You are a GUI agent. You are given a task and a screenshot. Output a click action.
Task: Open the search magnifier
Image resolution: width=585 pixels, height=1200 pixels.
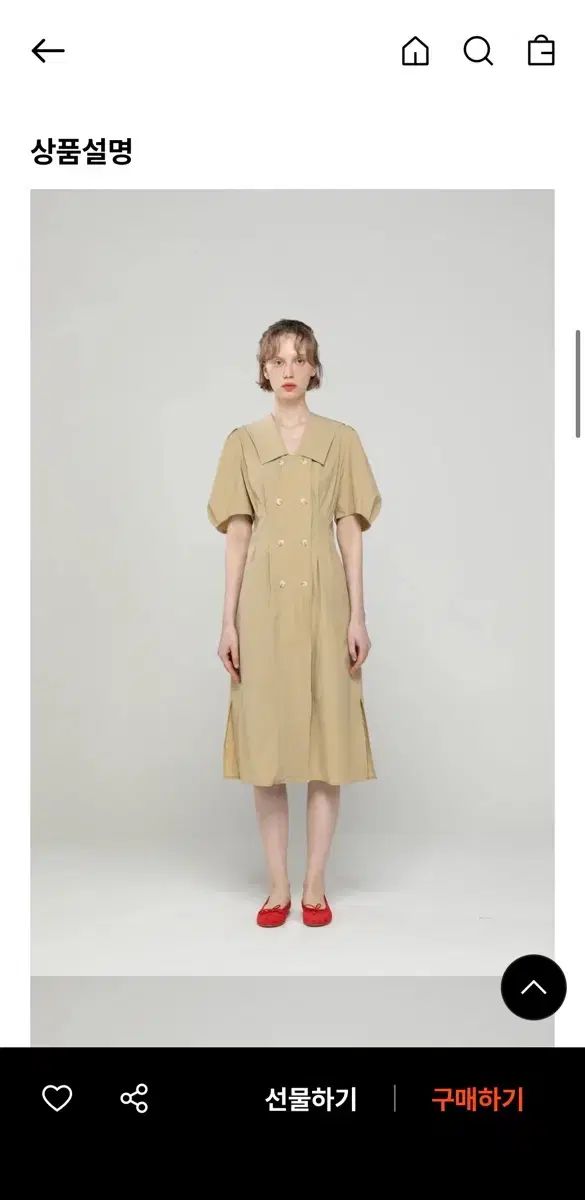pos(478,51)
